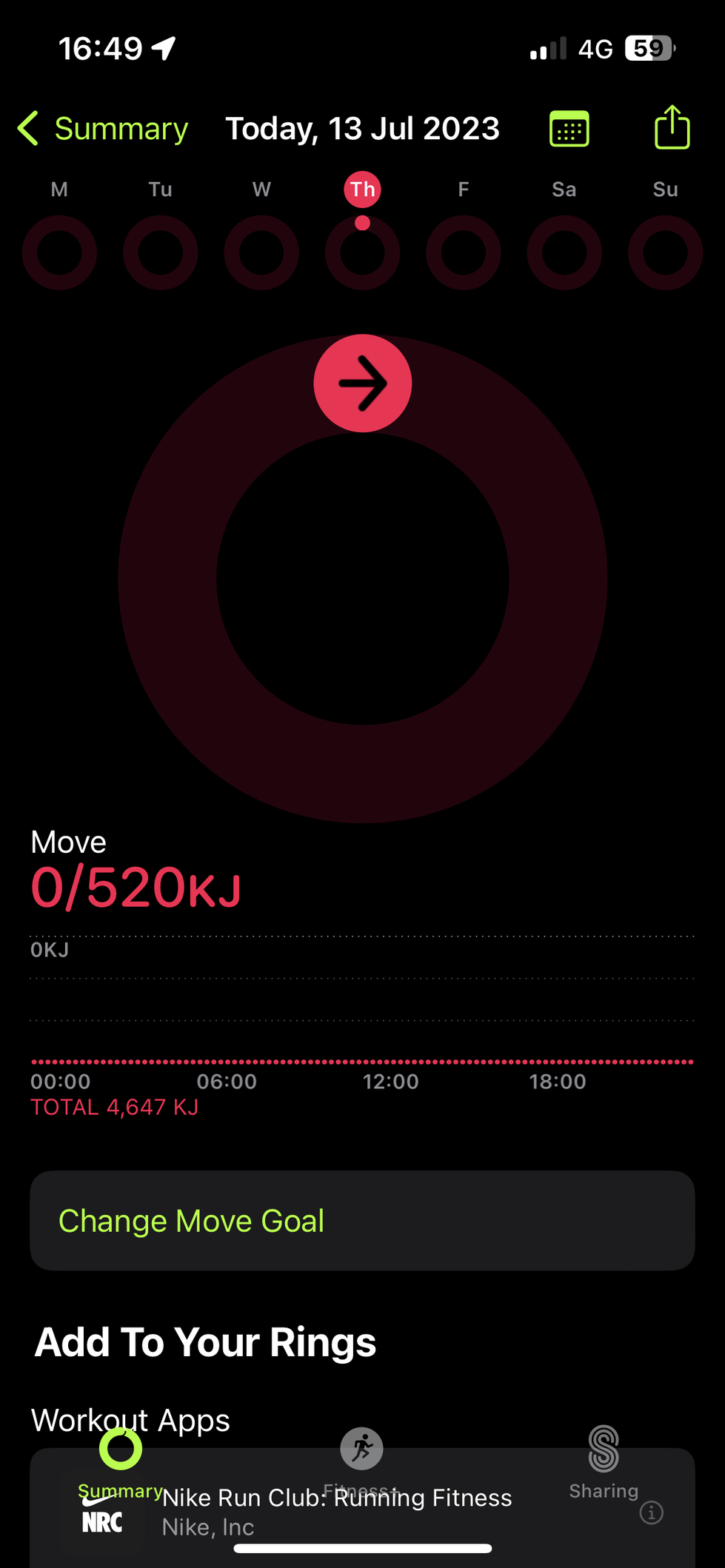Select Monday's activity ring

coord(59,252)
